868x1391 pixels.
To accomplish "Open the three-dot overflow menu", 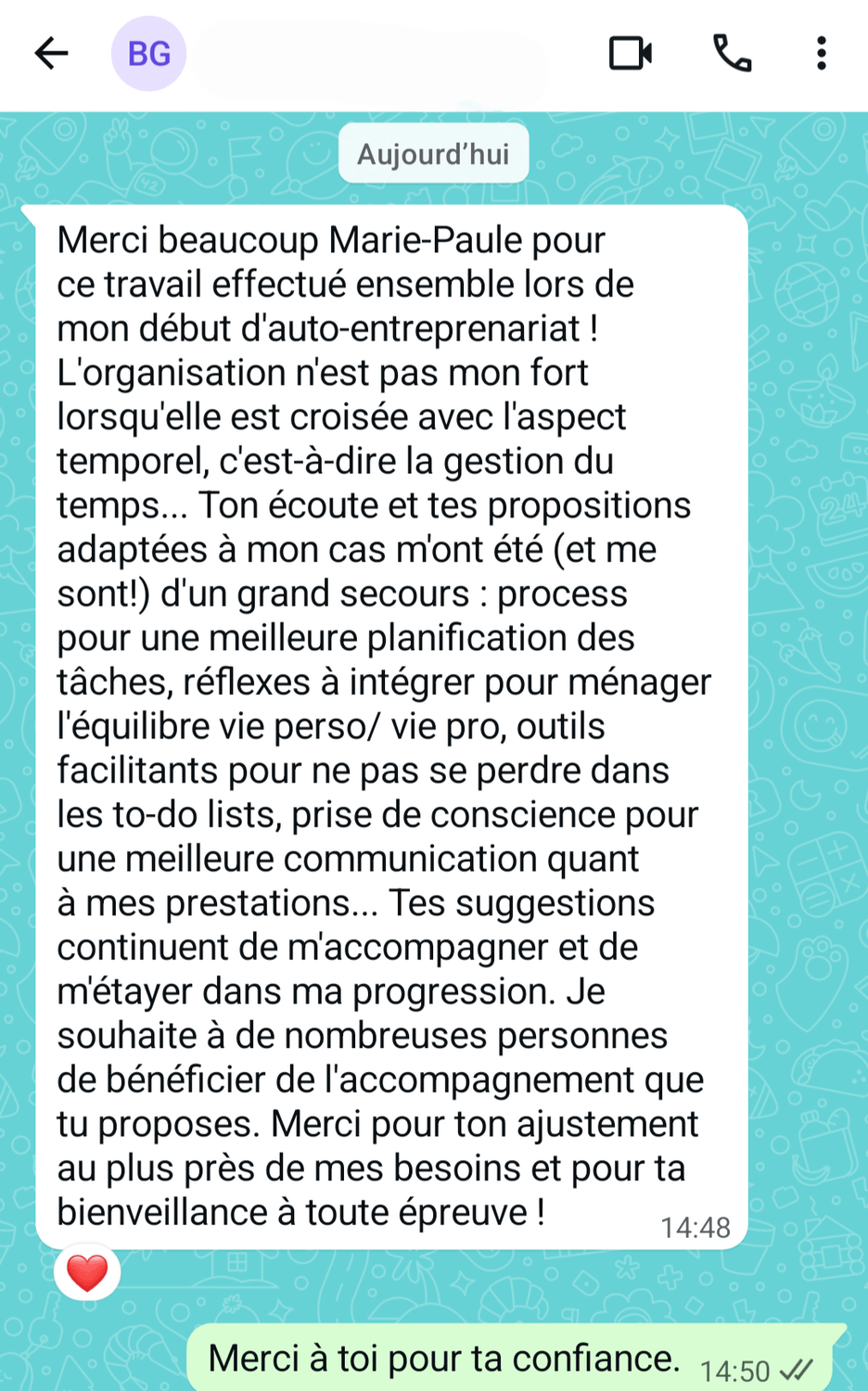I will tap(821, 54).
